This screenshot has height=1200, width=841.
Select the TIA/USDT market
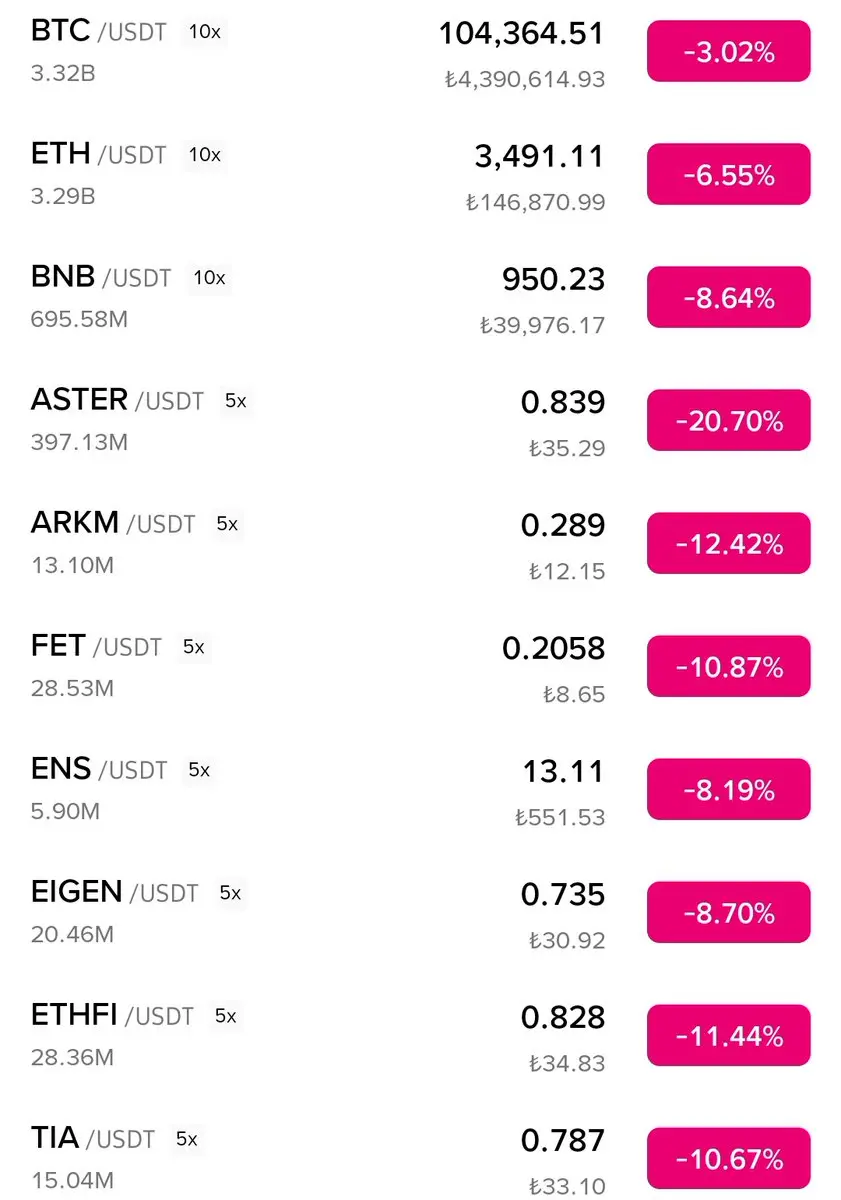(x=93, y=1139)
